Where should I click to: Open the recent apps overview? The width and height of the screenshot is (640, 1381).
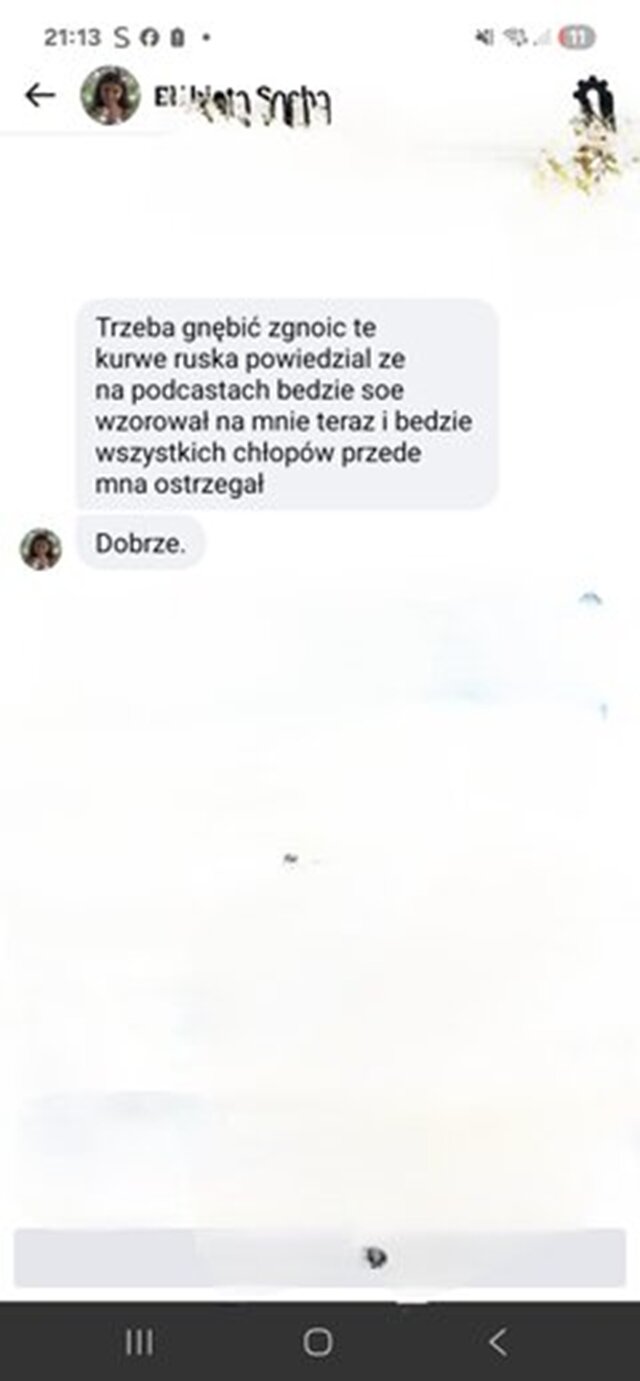point(140,1342)
